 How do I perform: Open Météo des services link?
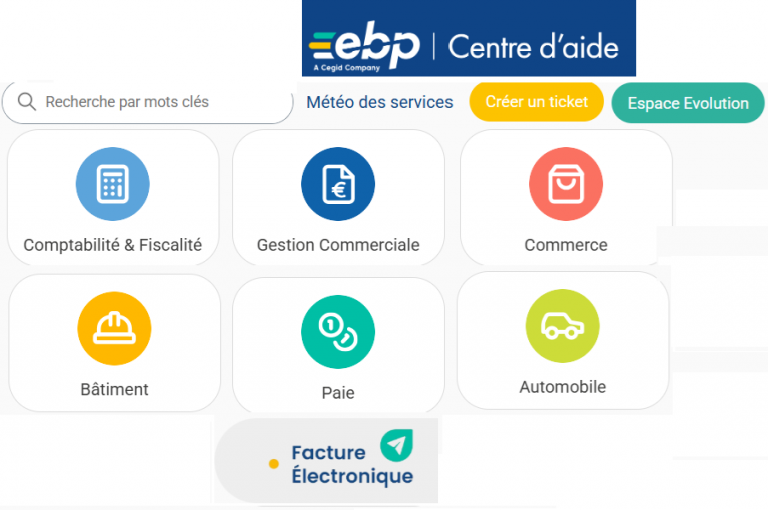(379, 102)
